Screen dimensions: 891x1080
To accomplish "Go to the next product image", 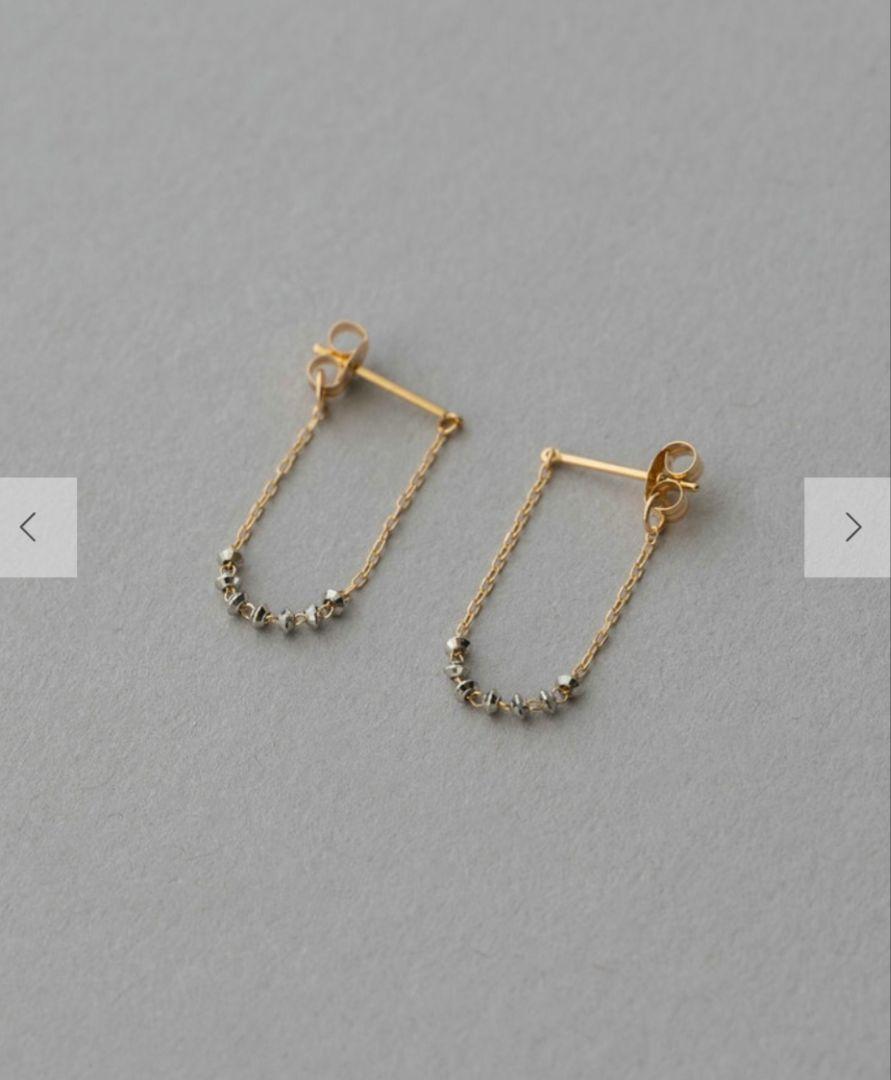I will click(x=849, y=527).
